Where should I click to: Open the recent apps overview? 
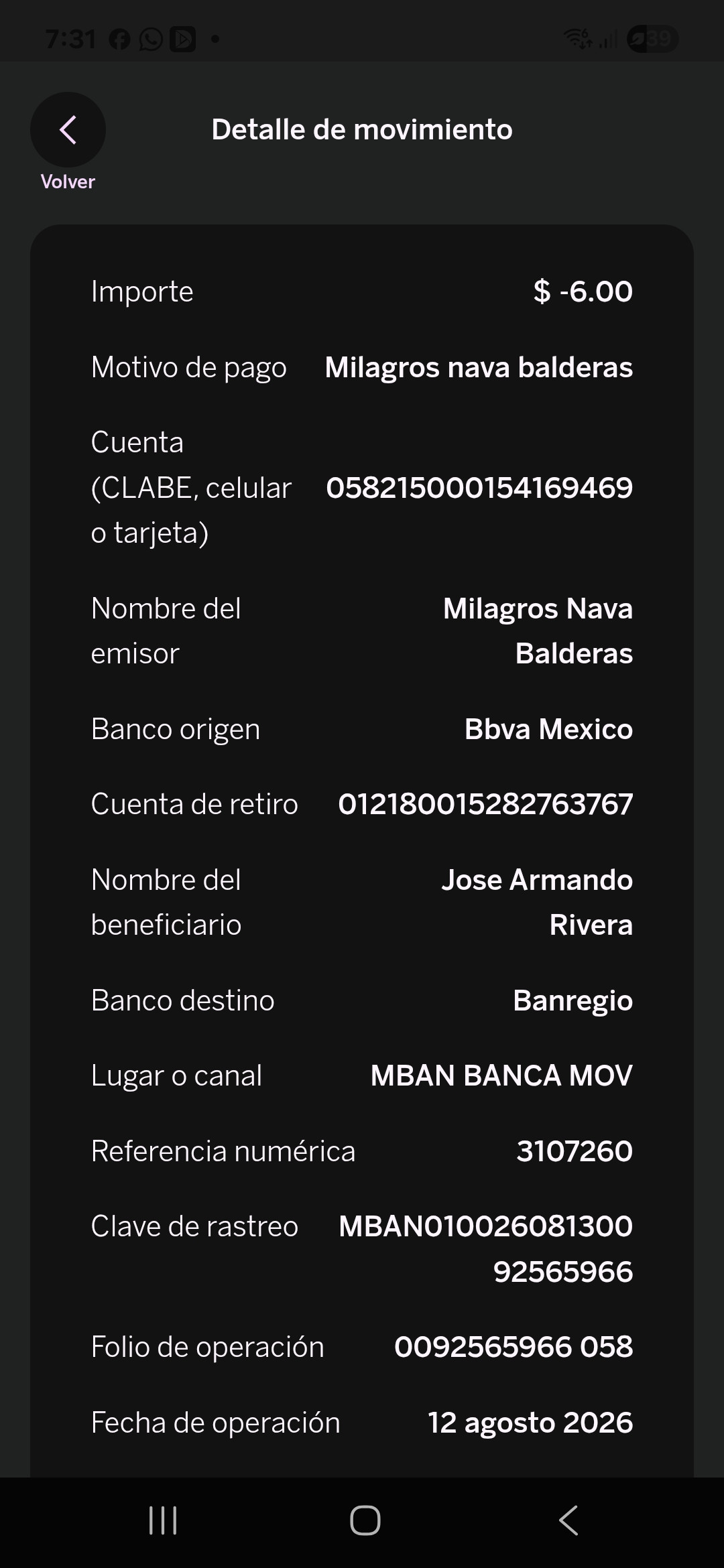[163, 1520]
